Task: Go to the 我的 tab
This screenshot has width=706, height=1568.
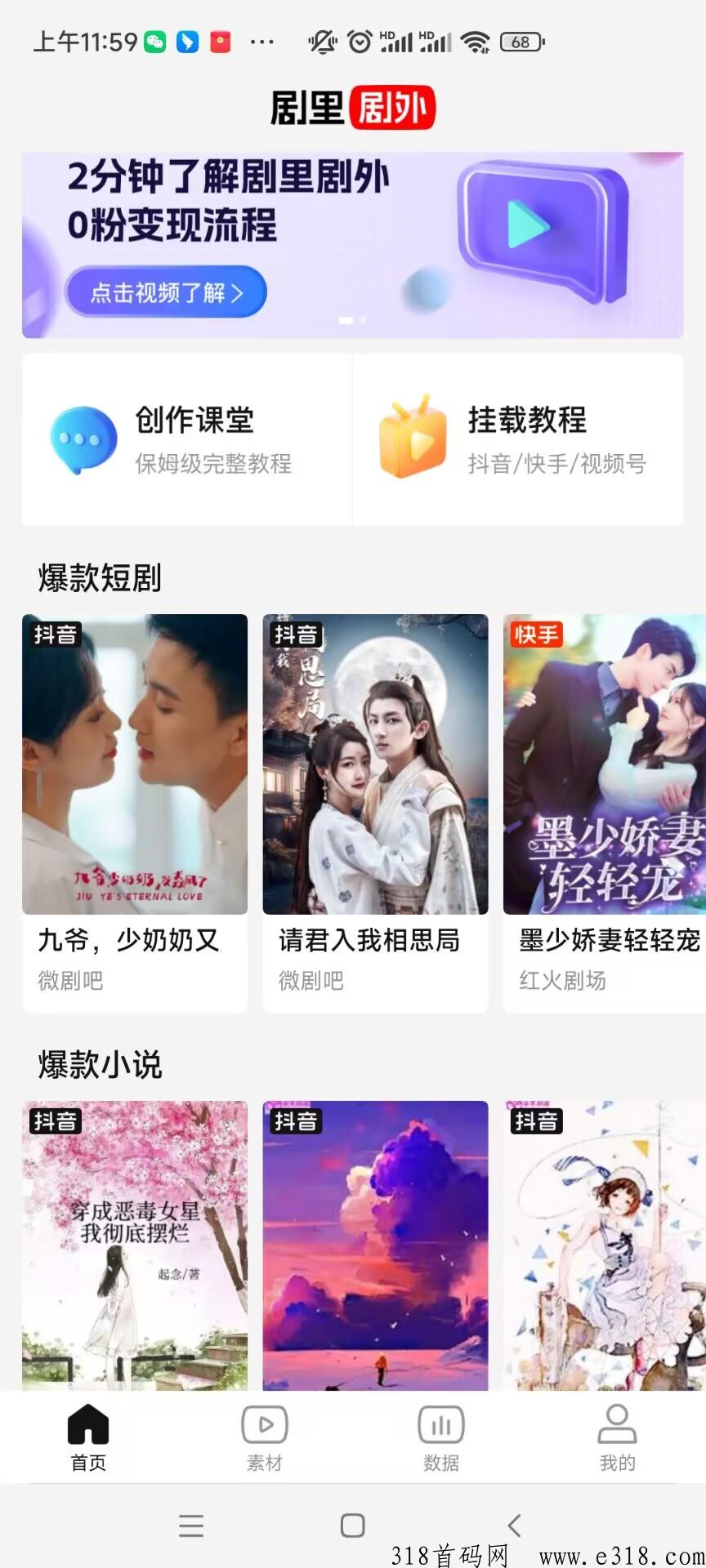Action: point(617,1439)
